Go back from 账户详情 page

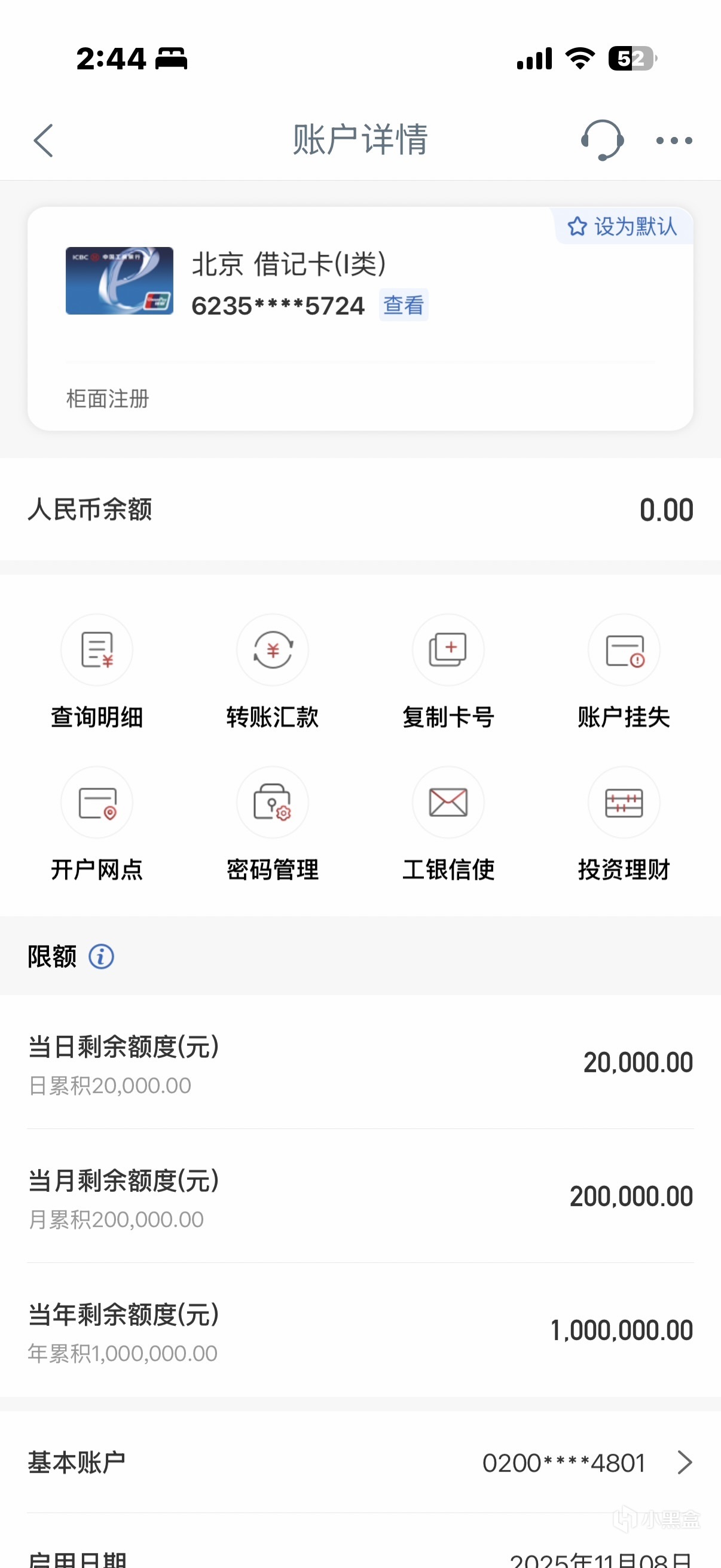point(44,141)
